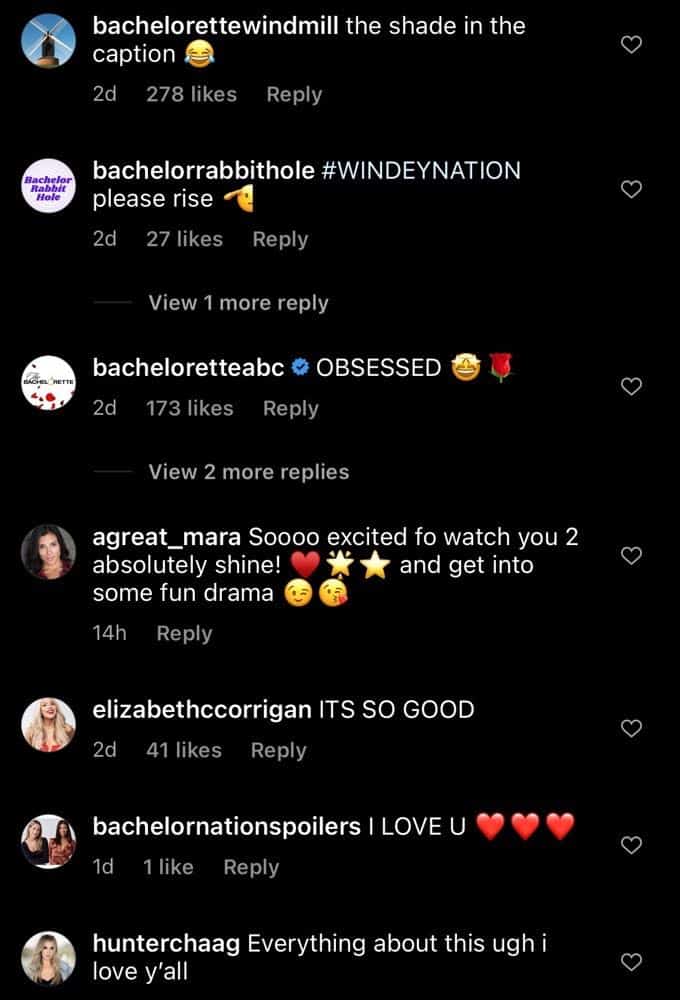
Task: Reply to bacheloretteabc's comment
Action: click(290, 408)
